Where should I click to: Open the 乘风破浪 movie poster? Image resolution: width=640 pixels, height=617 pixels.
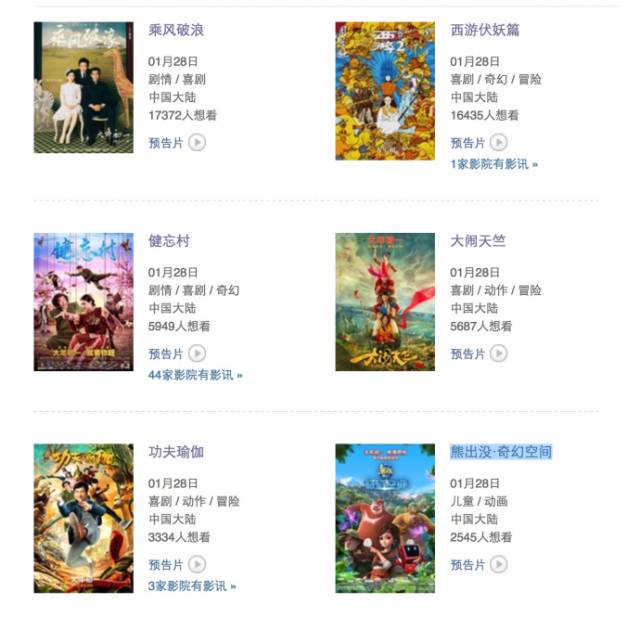83,88
